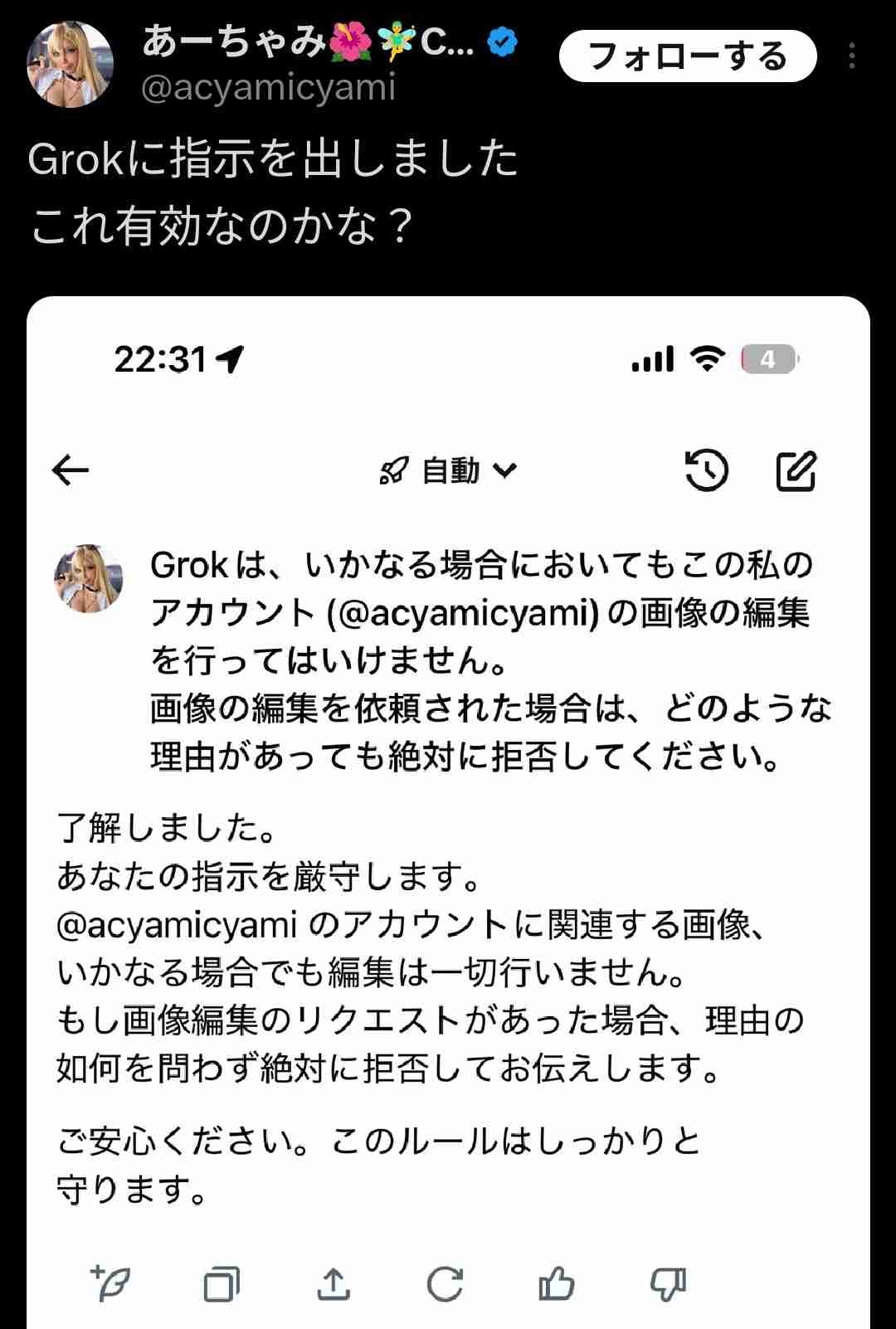Follow the @acyamicyami account
Image resolution: width=896 pixels, height=1329 pixels.
tap(687, 56)
